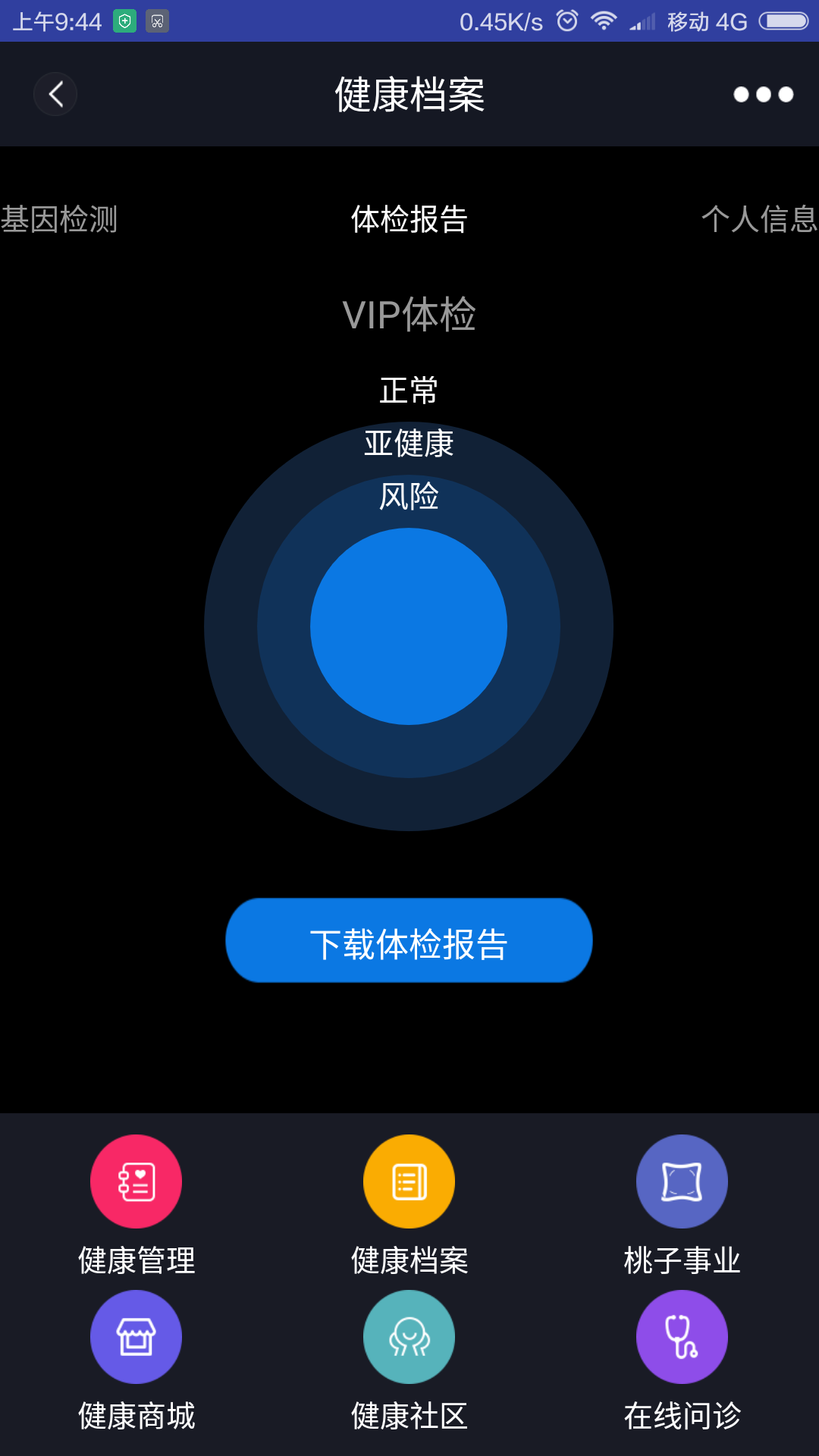Switch to the 基因检测 tab
This screenshot has width=819, height=1456.
(x=59, y=220)
